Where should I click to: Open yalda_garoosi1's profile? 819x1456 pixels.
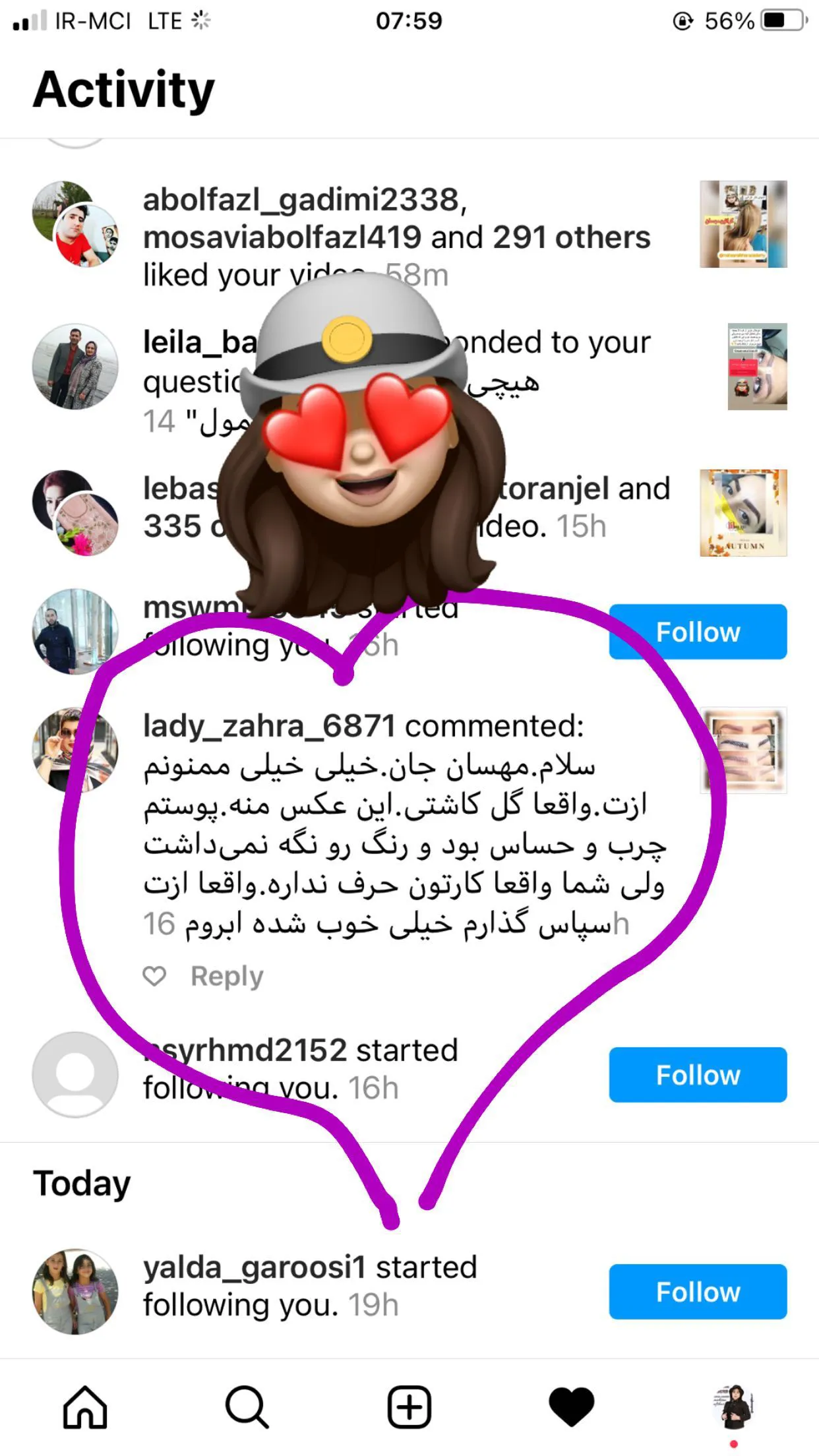click(x=75, y=1291)
